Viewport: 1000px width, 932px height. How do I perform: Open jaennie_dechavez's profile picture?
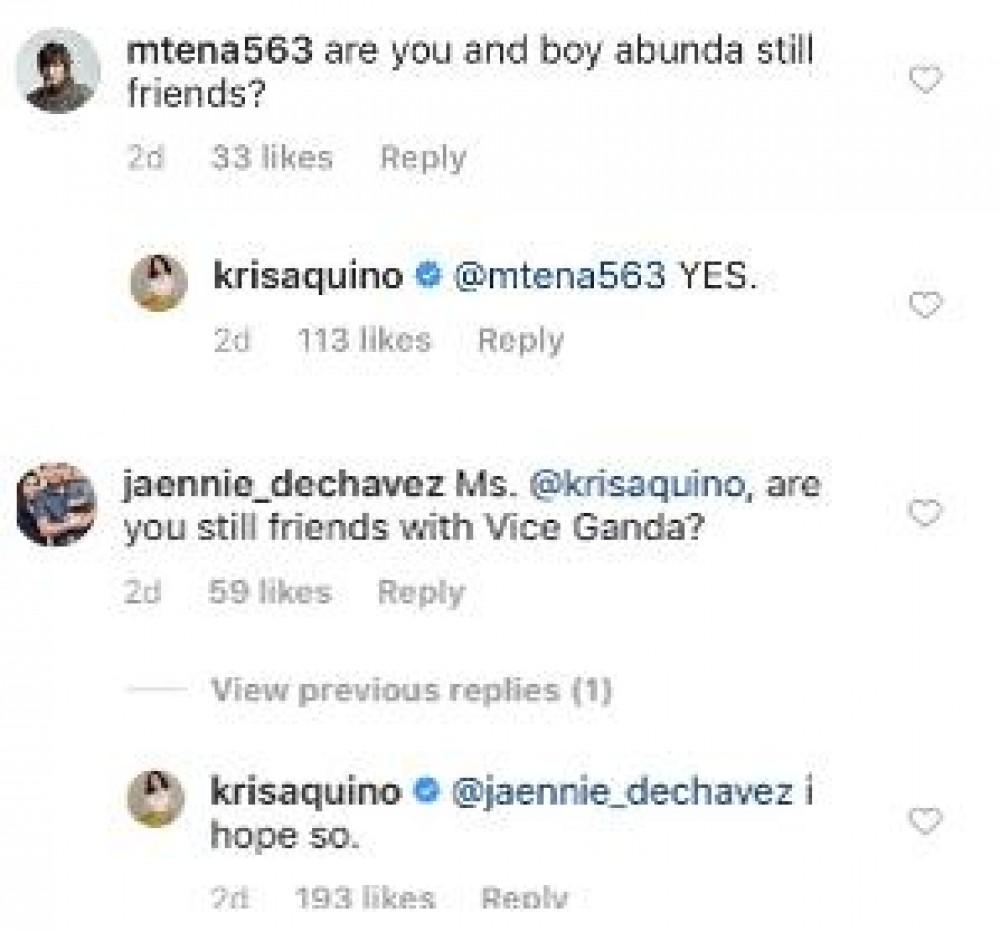[57, 504]
